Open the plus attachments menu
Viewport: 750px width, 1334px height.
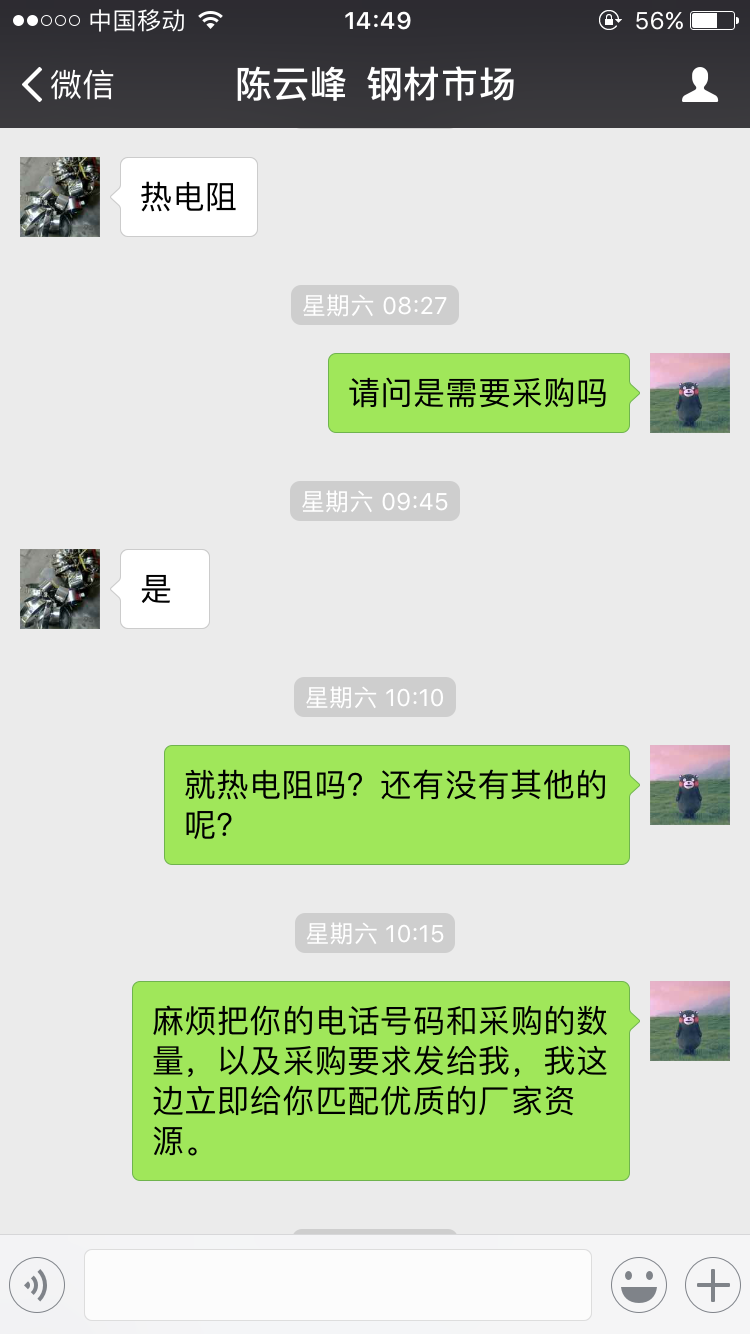pos(712,1284)
